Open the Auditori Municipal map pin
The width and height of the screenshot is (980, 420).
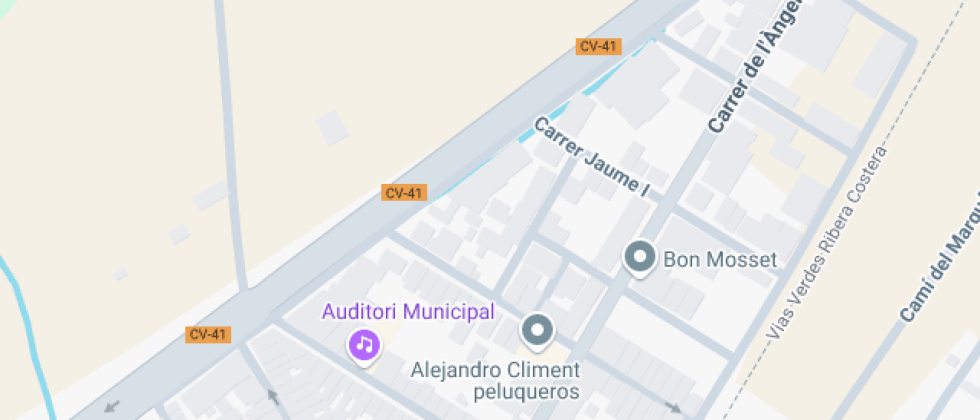tap(365, 345)
